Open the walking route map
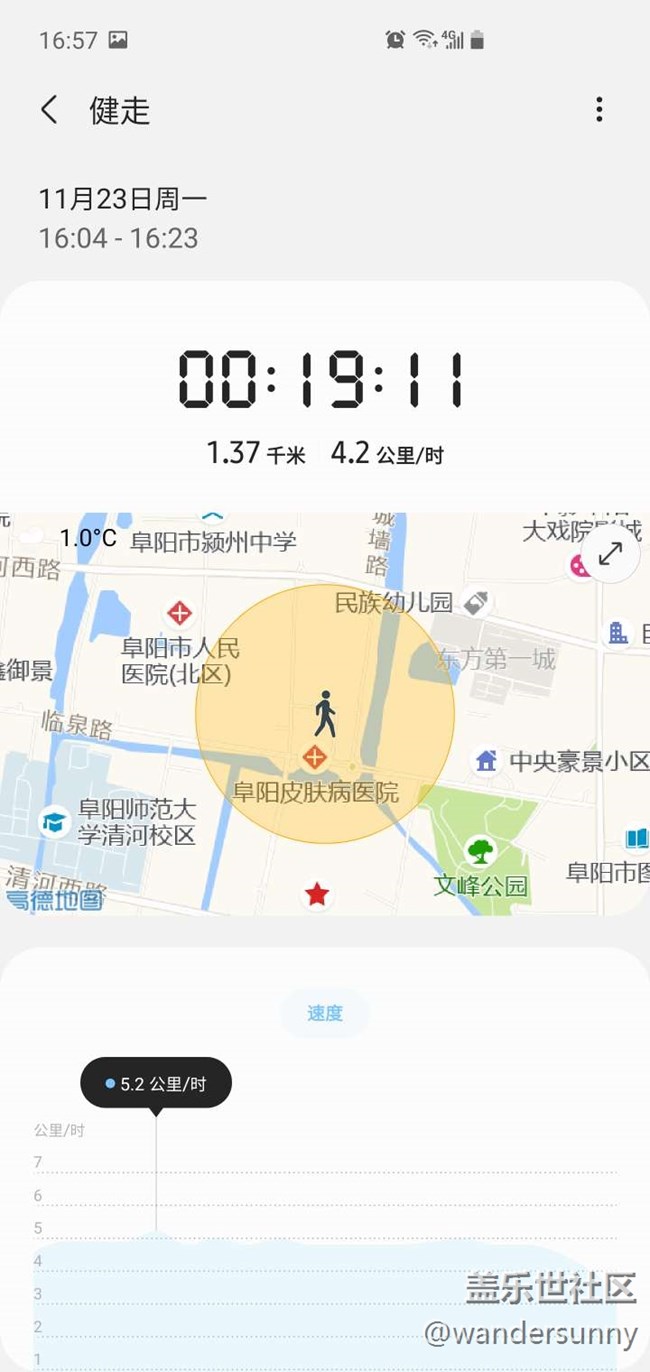 tap(325, 714)
